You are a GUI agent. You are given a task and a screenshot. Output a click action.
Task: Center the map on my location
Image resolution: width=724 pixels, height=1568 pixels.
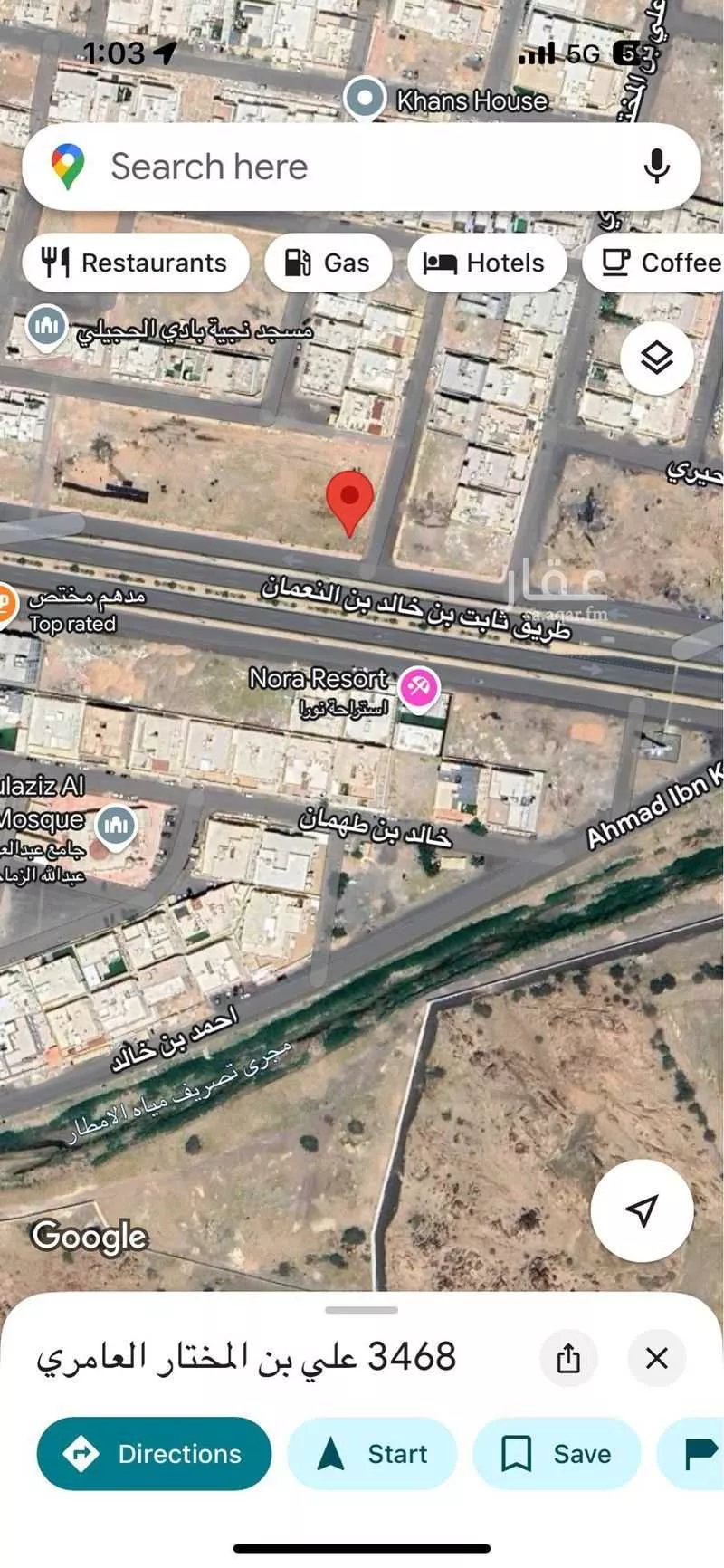coord(642,1209)
